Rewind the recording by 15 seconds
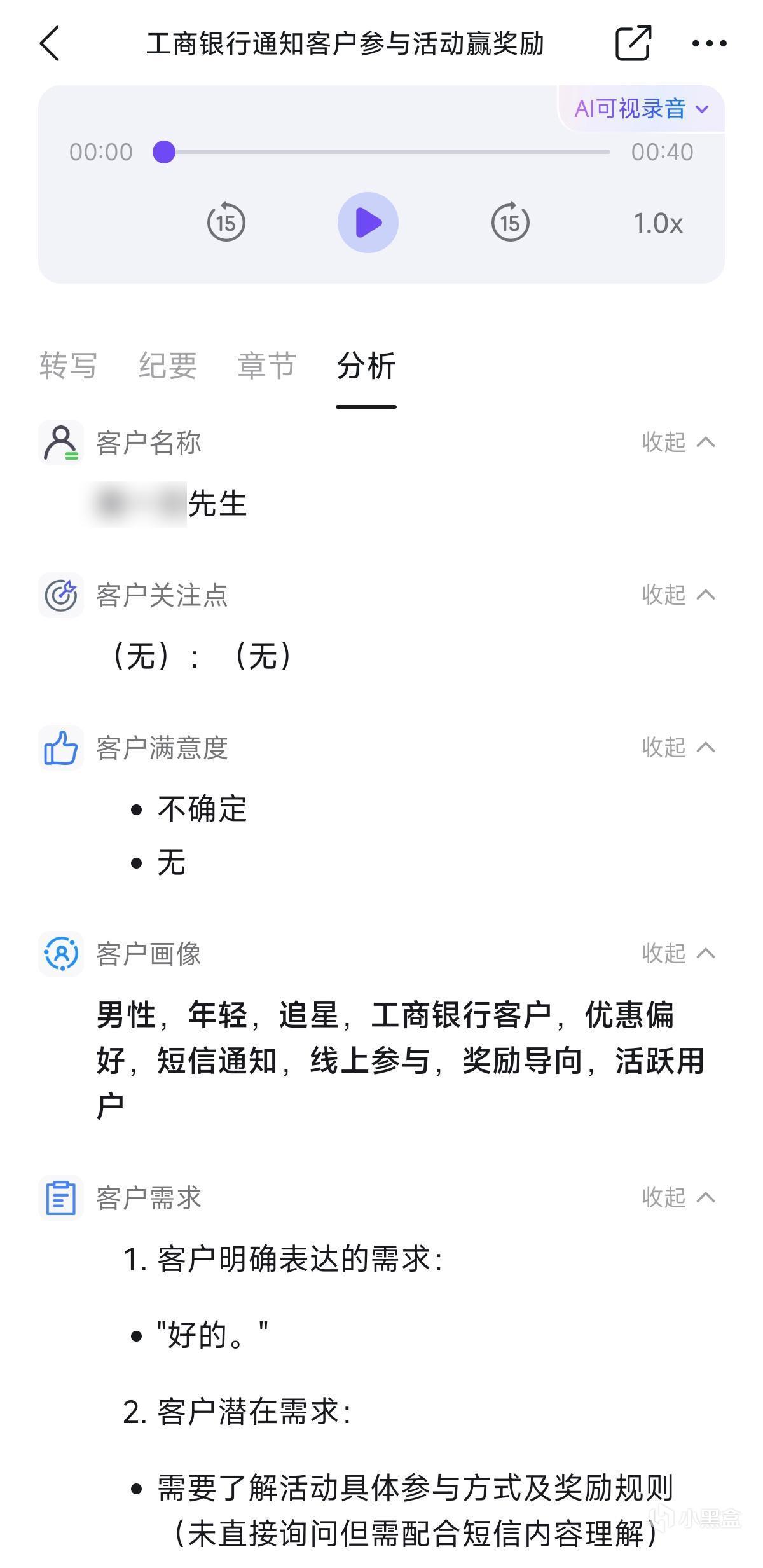This screenshot has width=763, height=1568. pos(226,223)
